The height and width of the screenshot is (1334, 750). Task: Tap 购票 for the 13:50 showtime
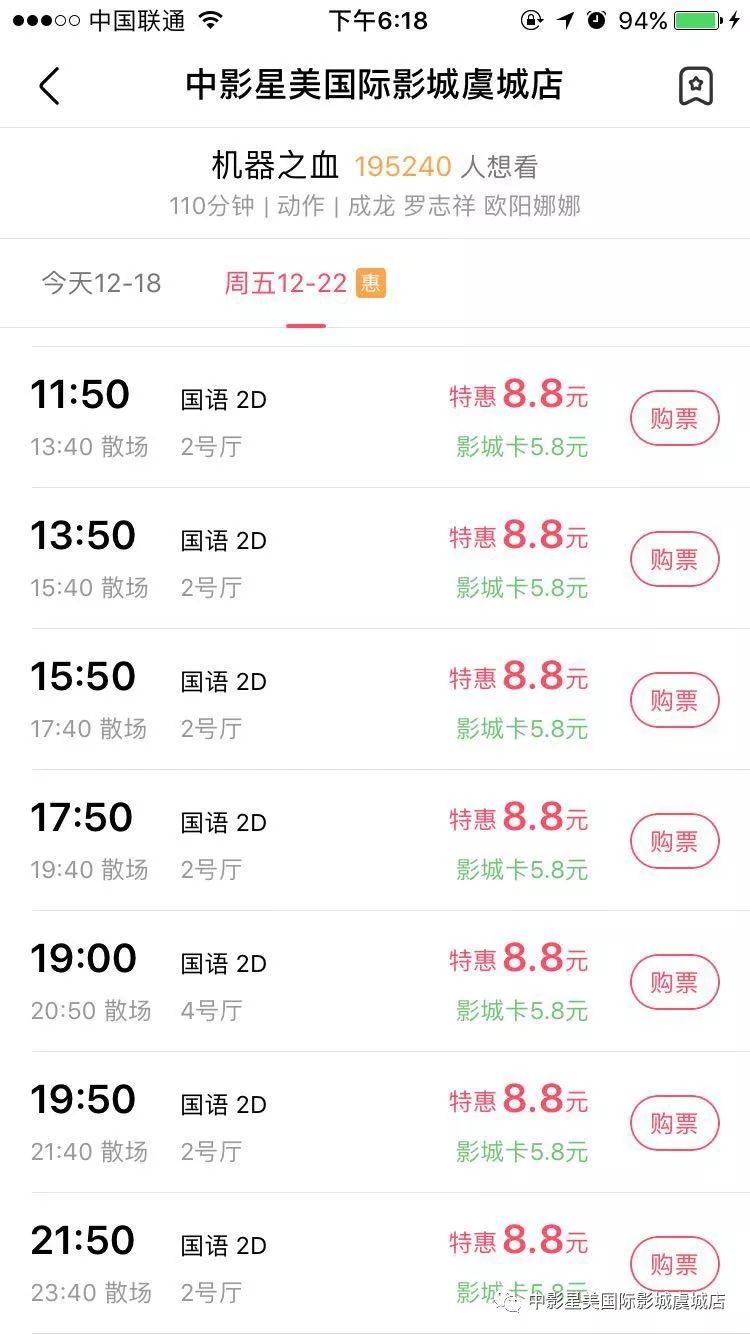pyautogui.click(x=675, y=559)
